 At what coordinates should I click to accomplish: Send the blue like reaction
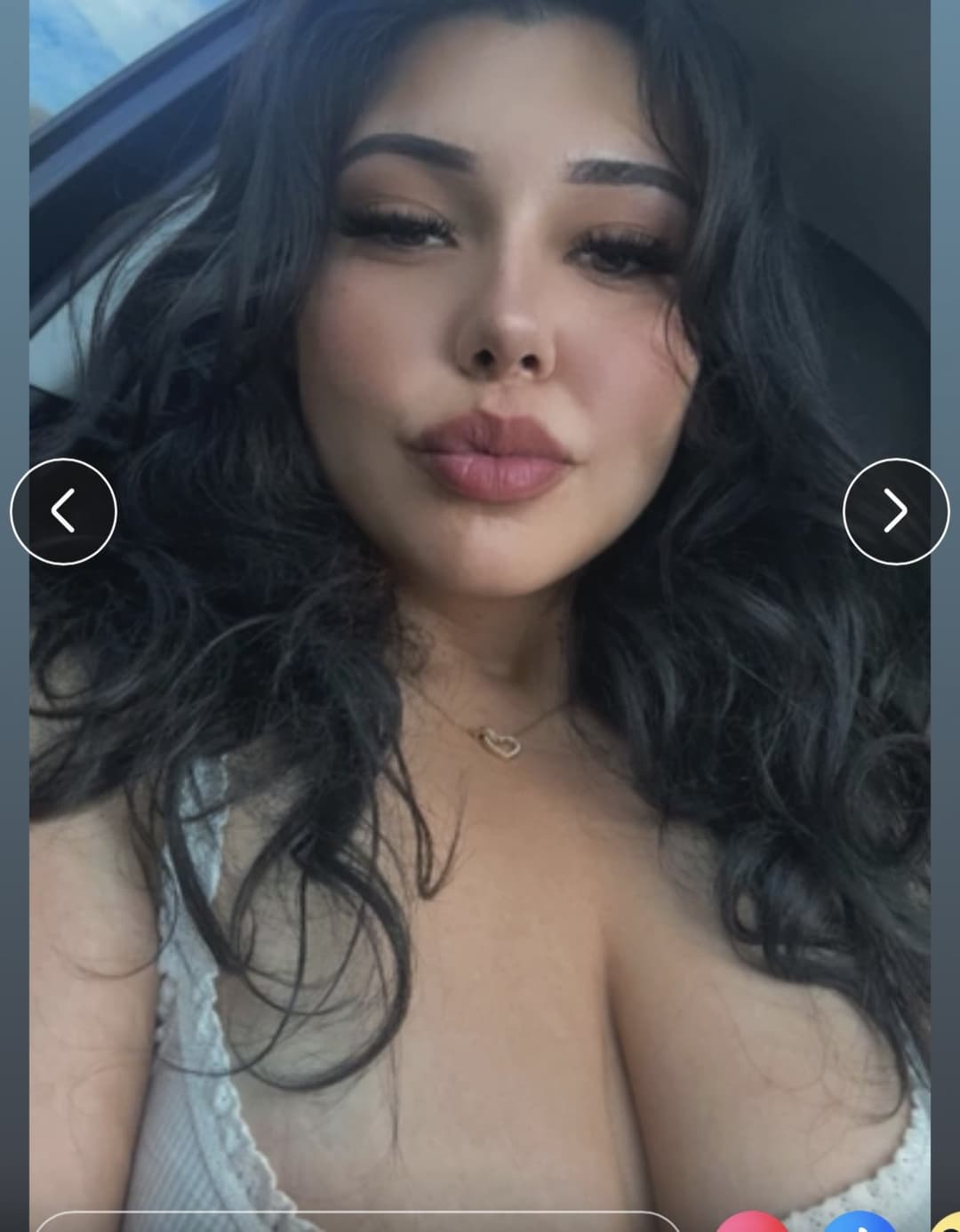859,1223
